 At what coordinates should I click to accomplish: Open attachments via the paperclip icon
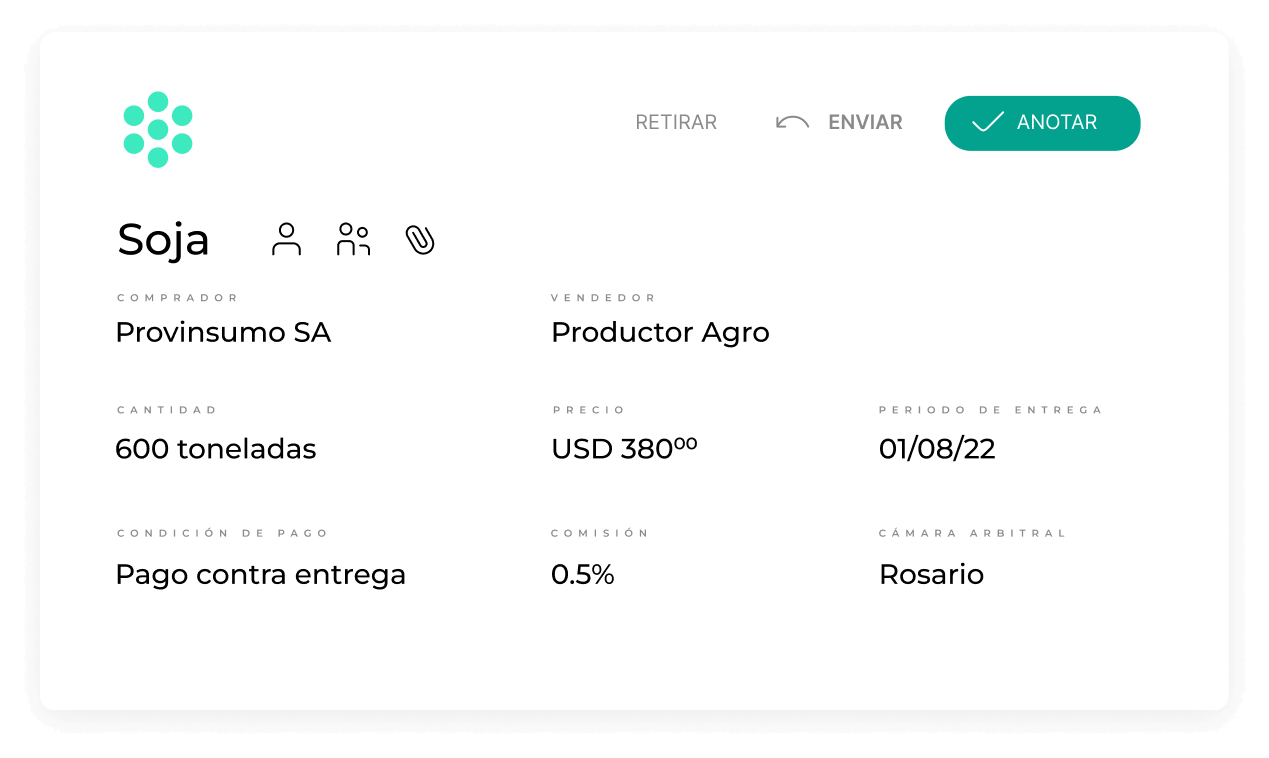[421, 240]
